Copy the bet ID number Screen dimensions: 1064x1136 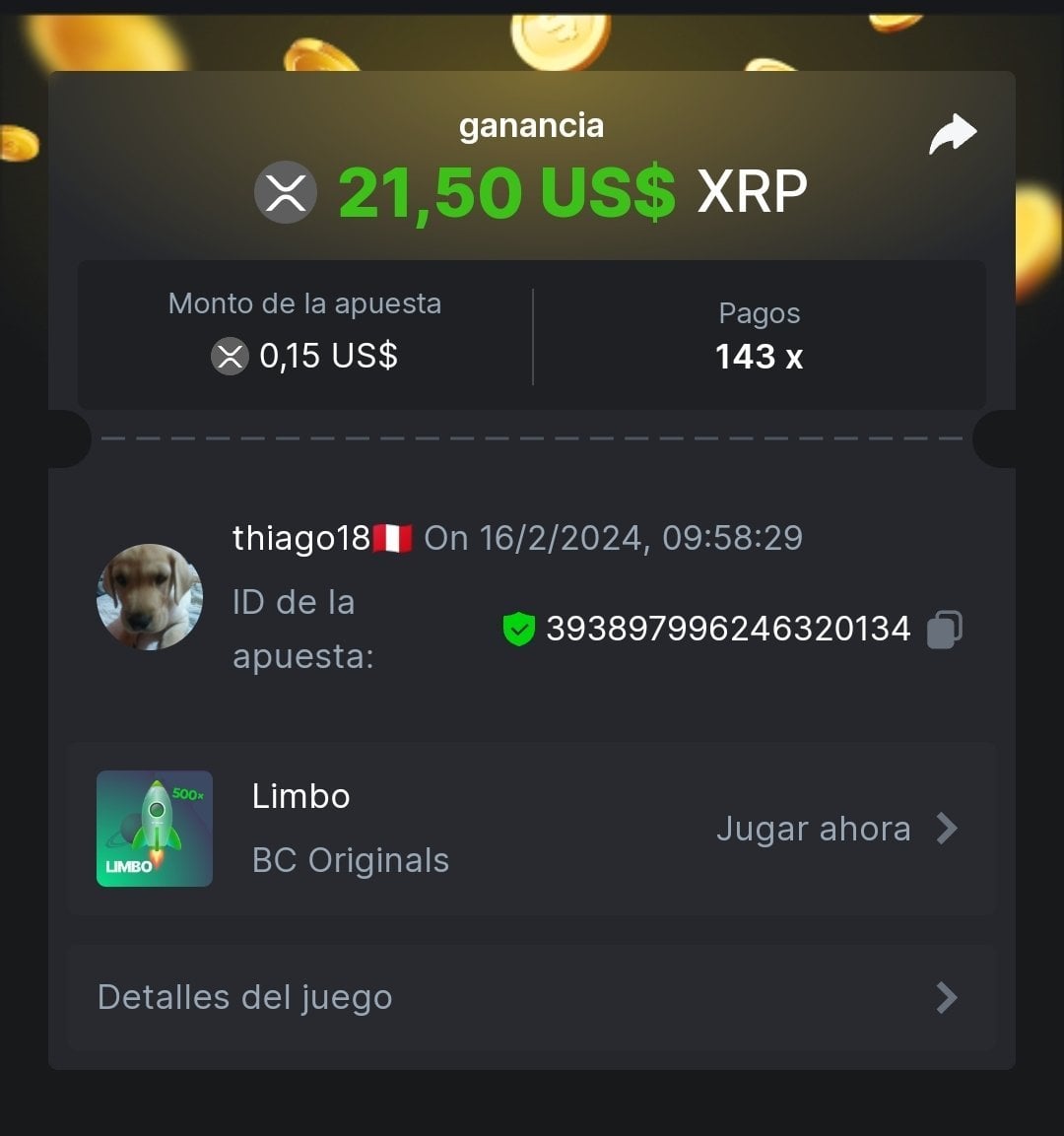[x=944, y=630]
